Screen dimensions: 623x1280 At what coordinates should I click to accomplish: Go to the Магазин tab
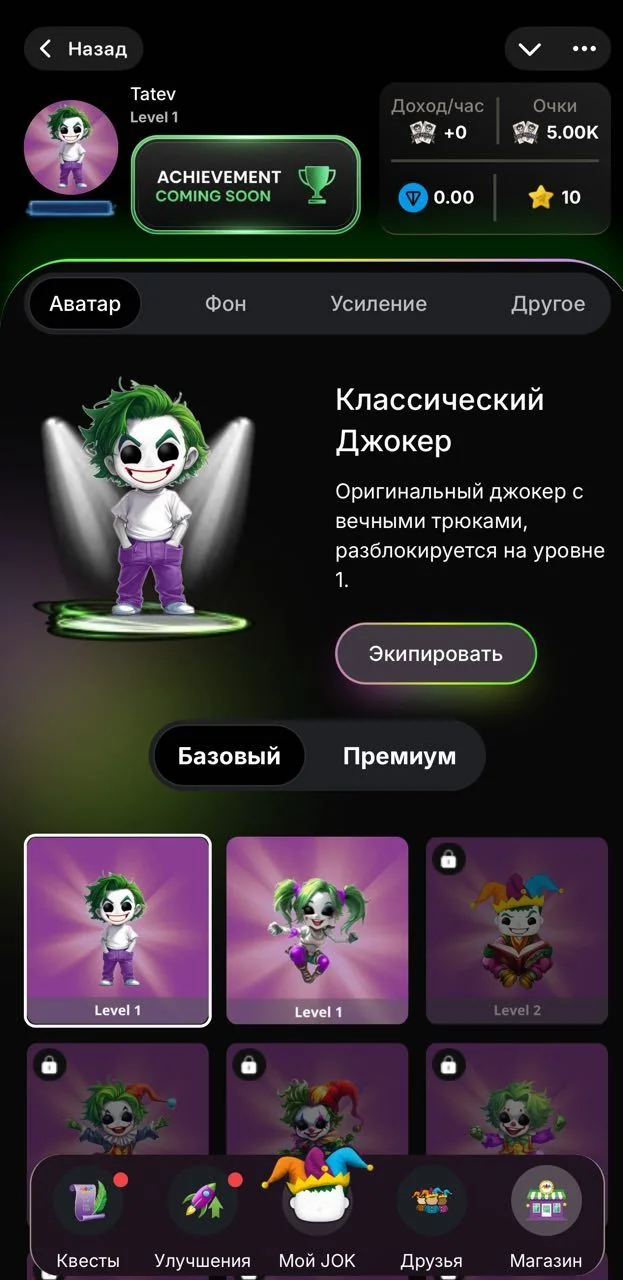tap(546, 1217)
